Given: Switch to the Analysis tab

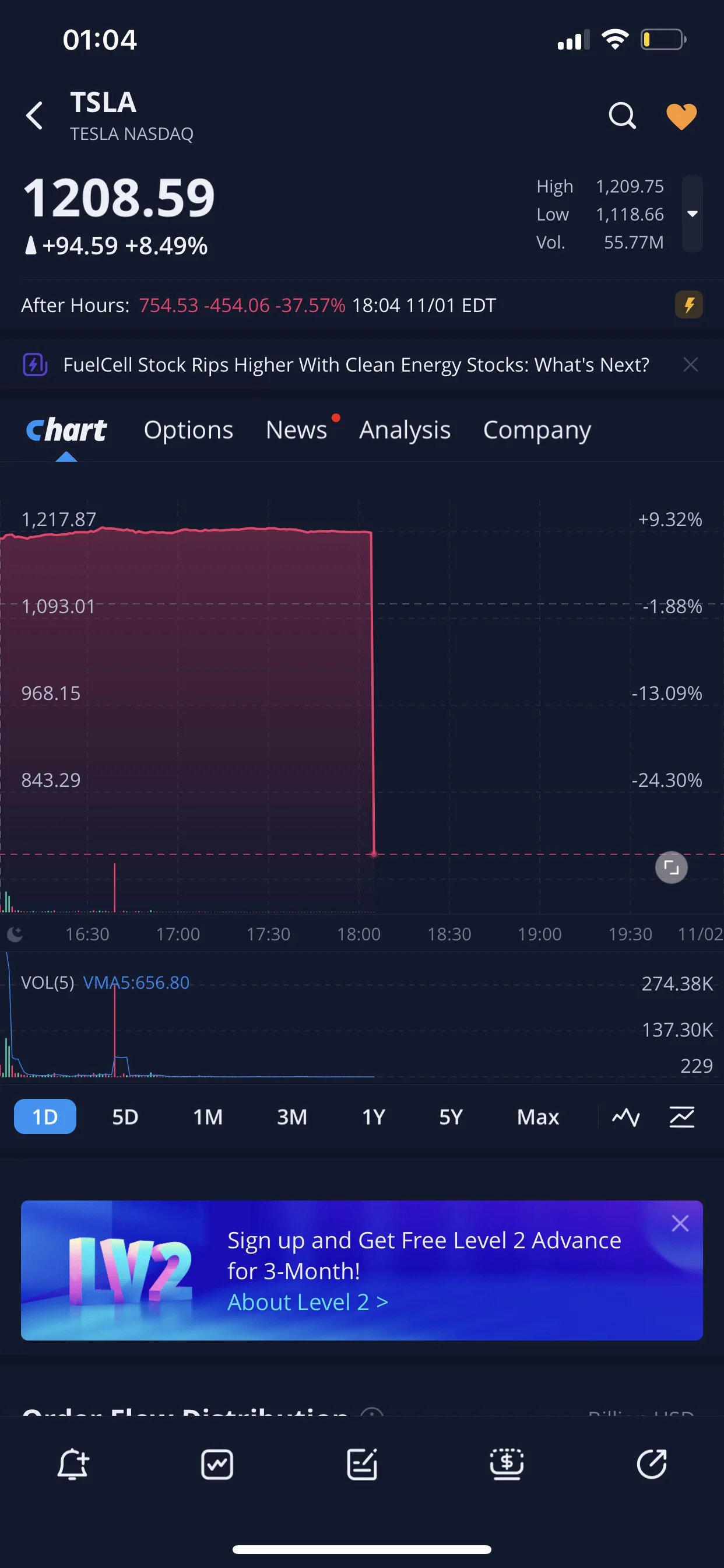Looking at the screenshot, I should pyautogui.click(x=405, y=430).
